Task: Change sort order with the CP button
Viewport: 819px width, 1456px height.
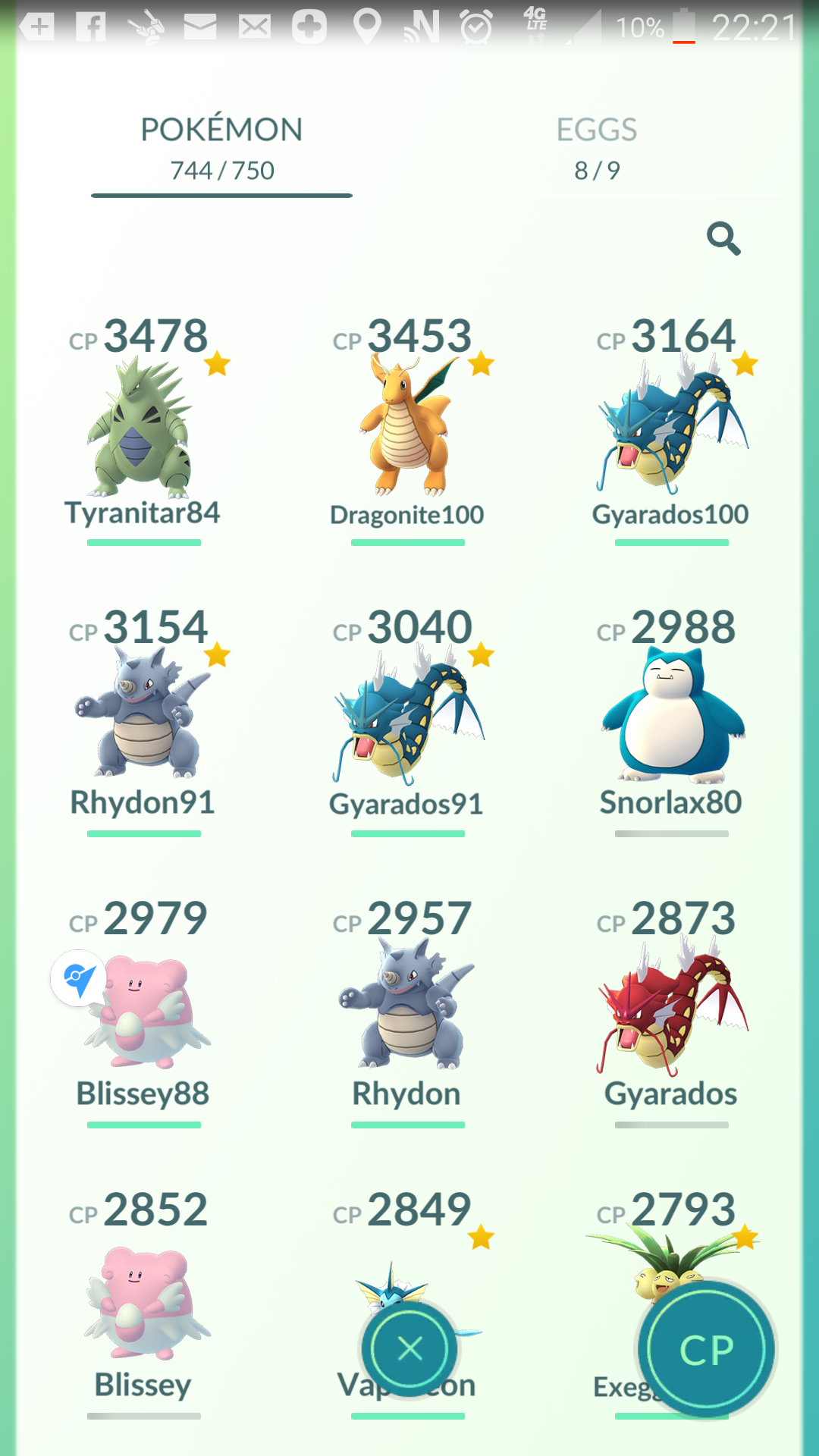Action: (707, 1349)
